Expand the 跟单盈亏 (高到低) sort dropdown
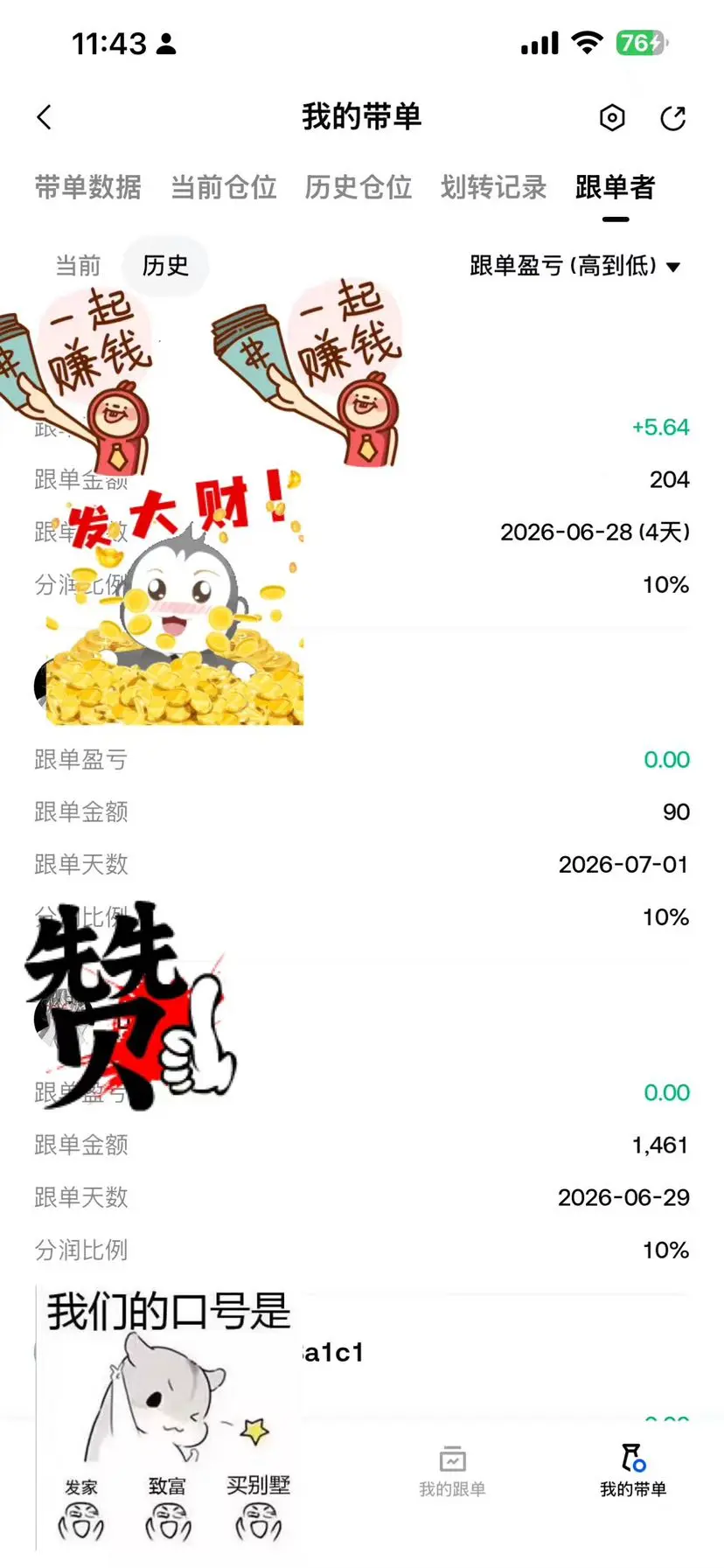 [x=574, y=265]
